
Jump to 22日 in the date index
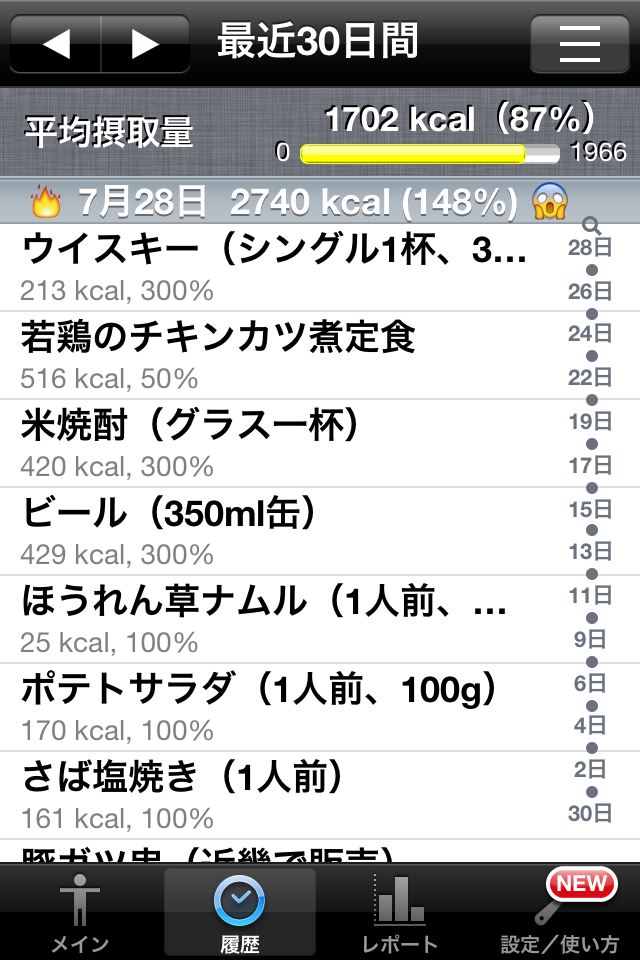point(590,378)
